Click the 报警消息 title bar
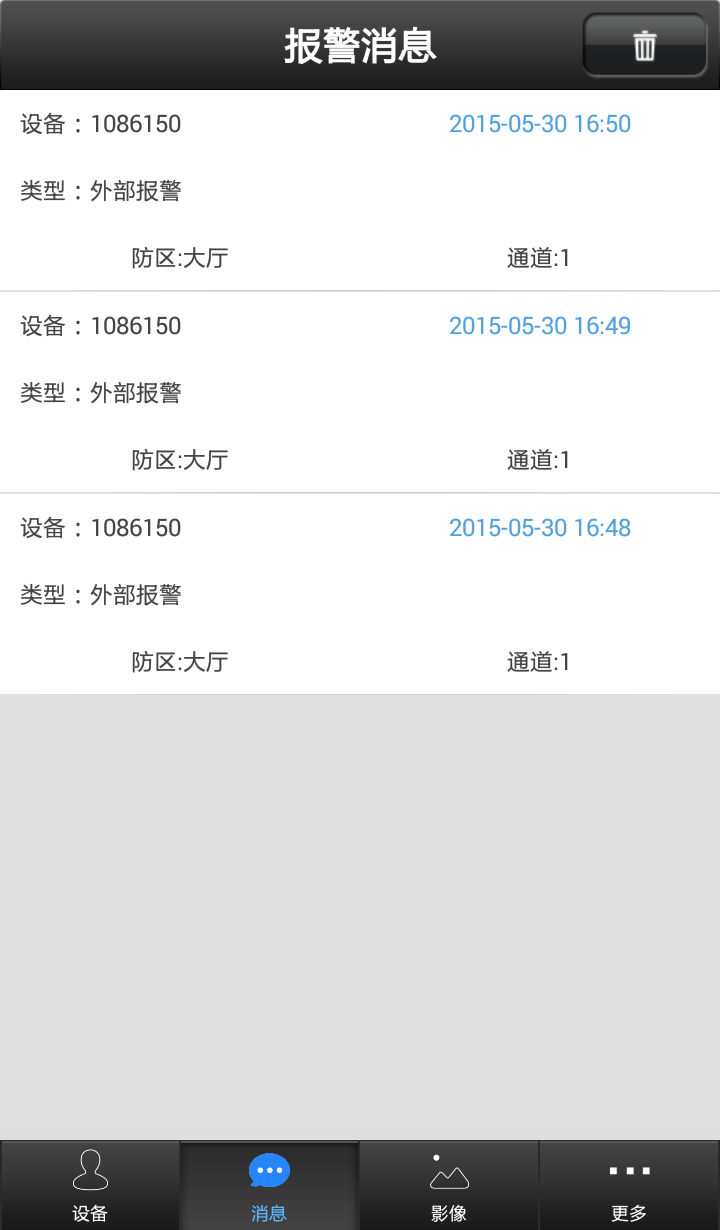 pos(360,45)
